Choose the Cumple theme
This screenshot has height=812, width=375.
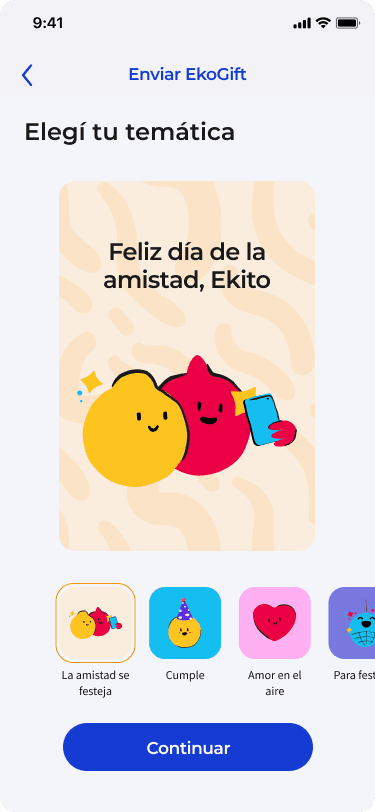[185, 622]
